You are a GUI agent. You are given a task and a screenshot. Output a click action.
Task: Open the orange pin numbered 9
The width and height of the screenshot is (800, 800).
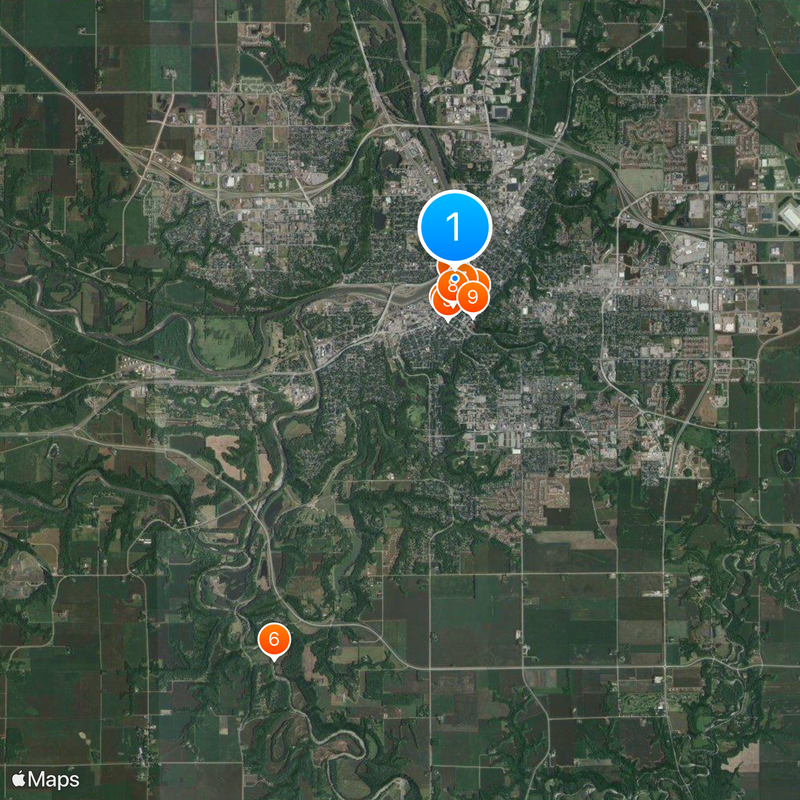pos(474,295)
